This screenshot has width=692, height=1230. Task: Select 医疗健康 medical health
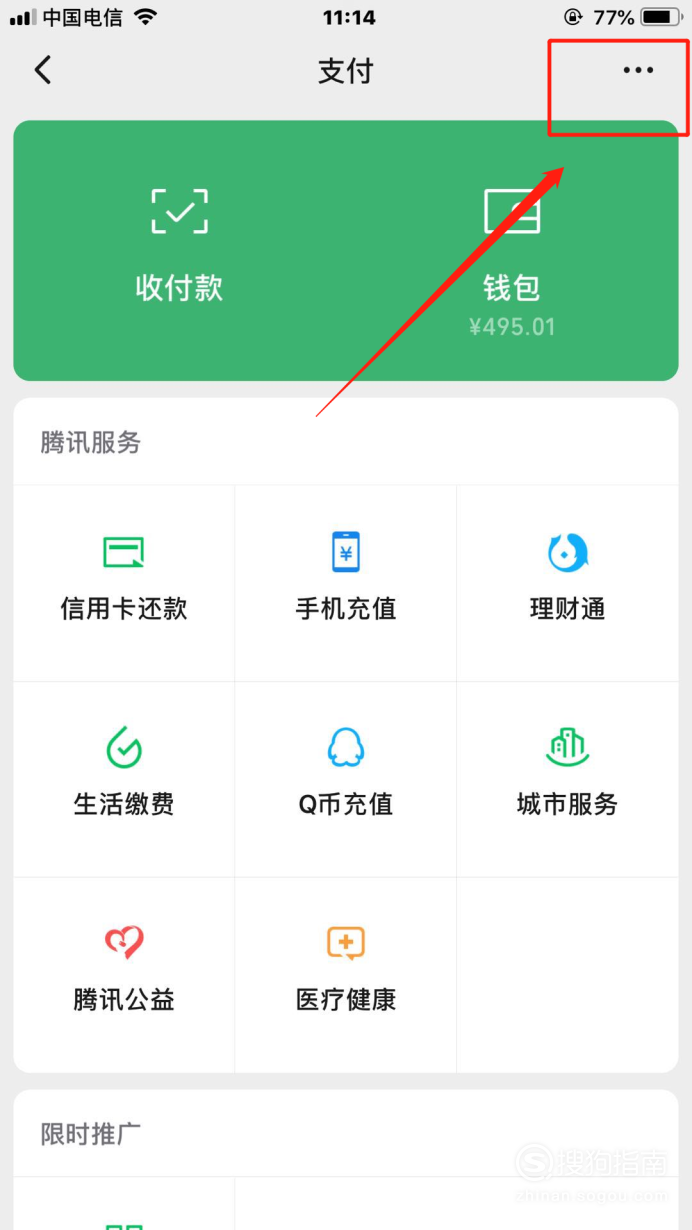[346, 975]
